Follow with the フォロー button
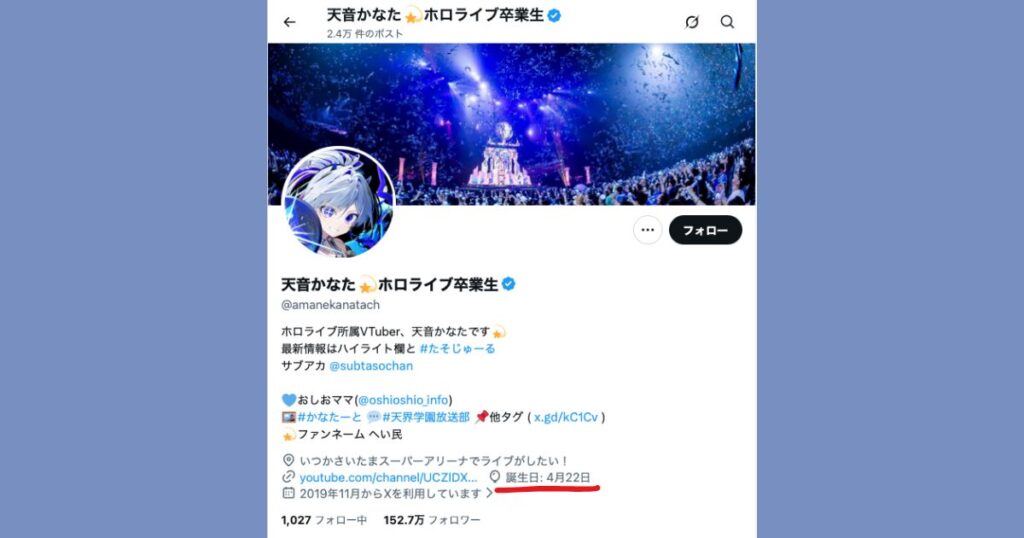The width and height of the screenshot is (1024, 538). pyautogui.click(x=705, y=230)
